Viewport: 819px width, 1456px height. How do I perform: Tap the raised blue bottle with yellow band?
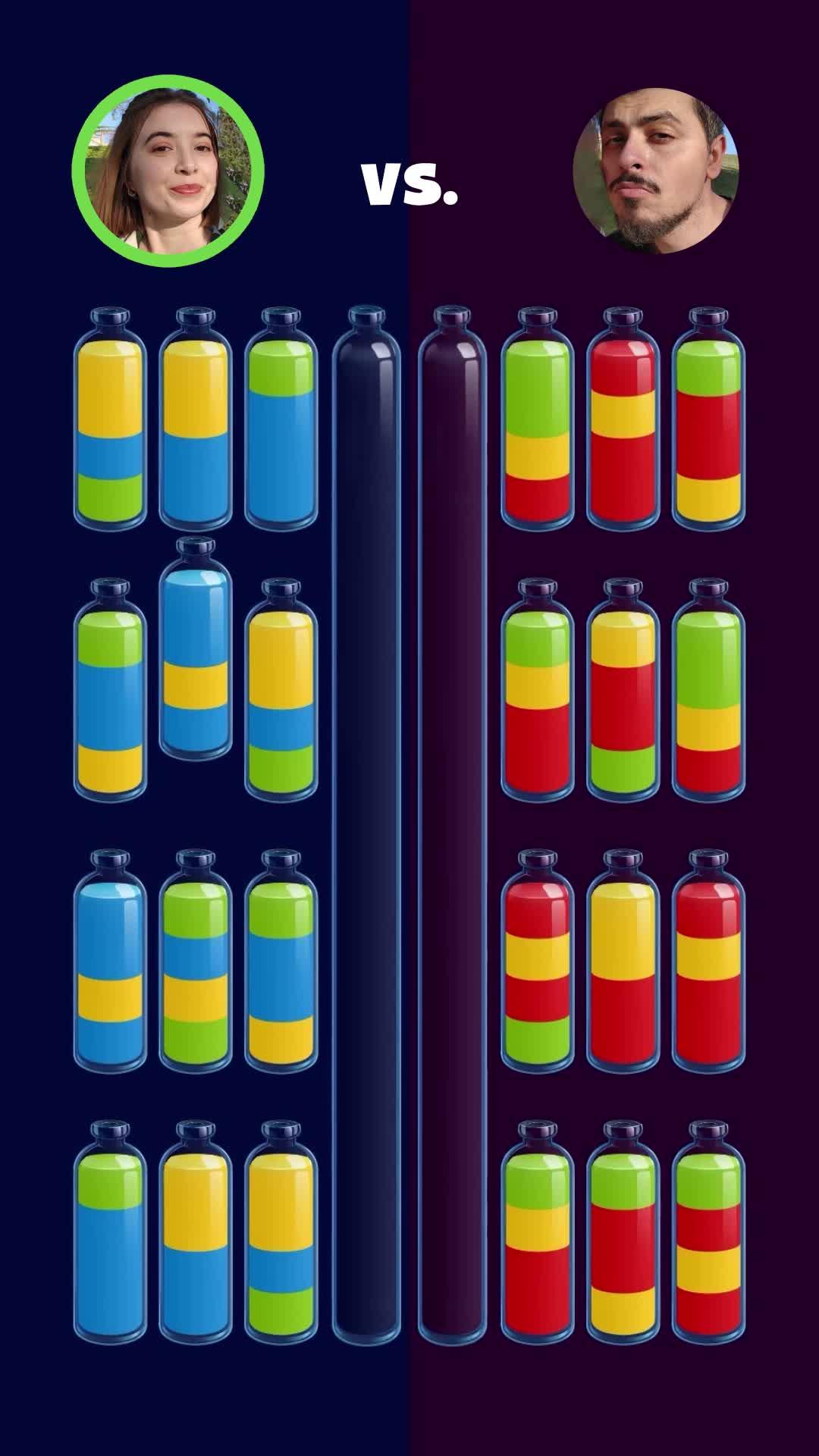click(x=196, y=649)
